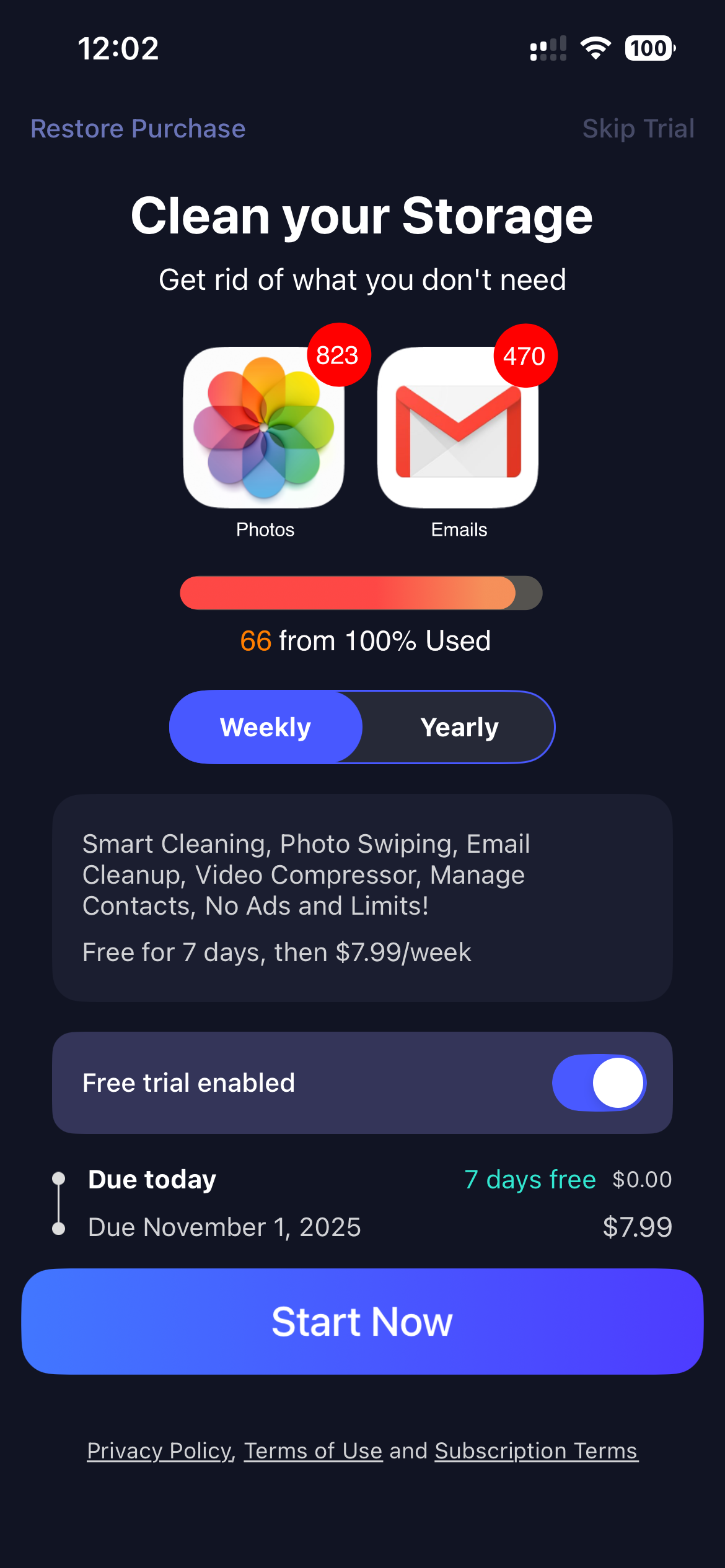725x1568 pixels.
Task: Open the Terms of Use link
Action: coord(313,1450)
